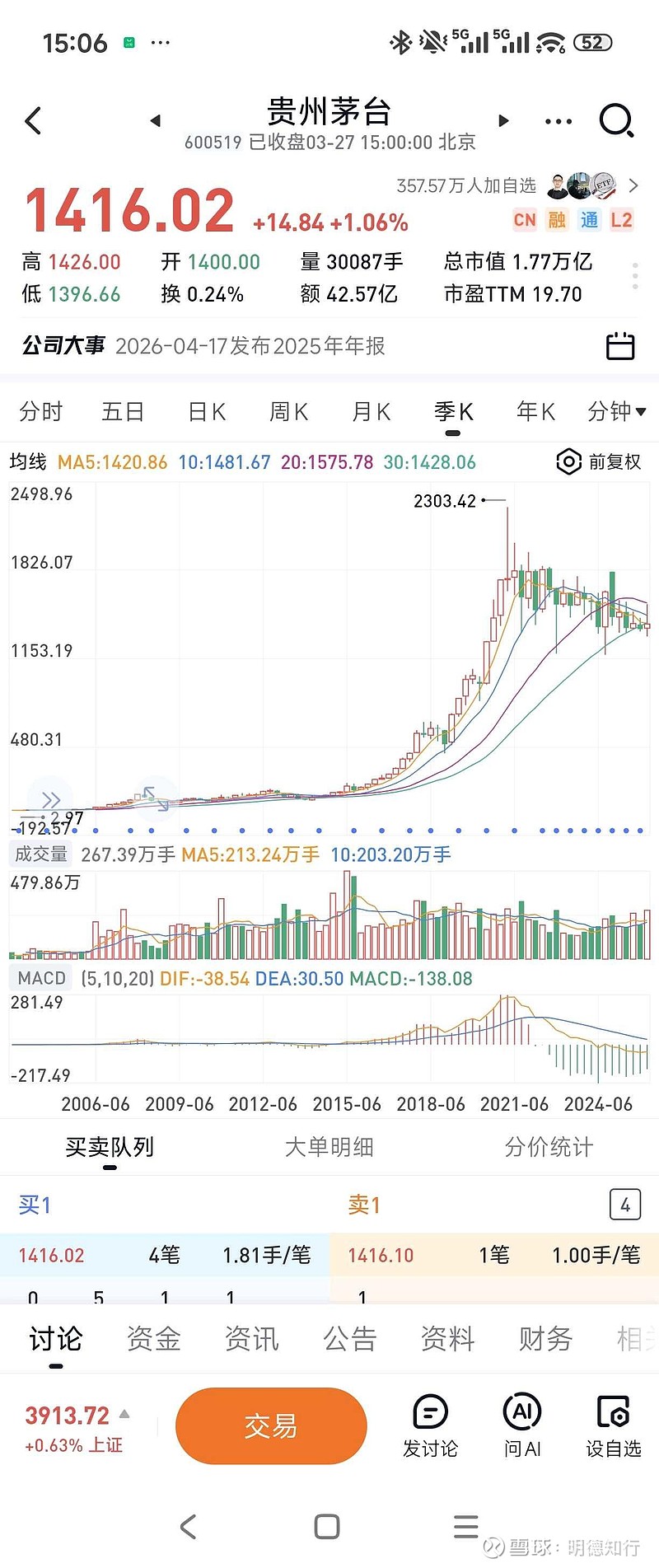Tap the 设自选 watchlist settings icon
Image resolution: width=659 pixels, height=1568 pixels.
pos(613,1425)
